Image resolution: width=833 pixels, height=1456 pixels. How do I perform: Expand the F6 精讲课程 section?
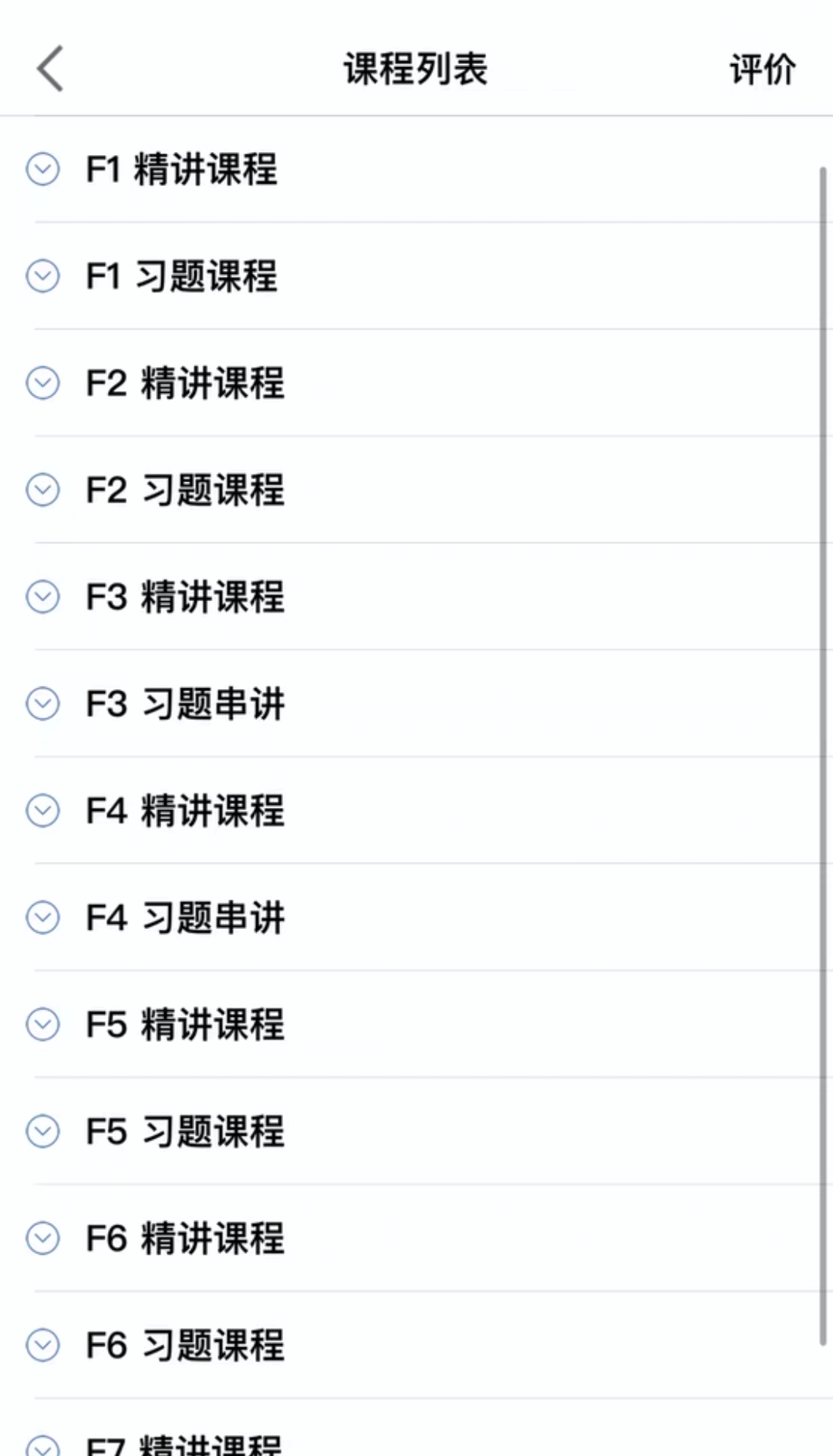click(43, 1238)
